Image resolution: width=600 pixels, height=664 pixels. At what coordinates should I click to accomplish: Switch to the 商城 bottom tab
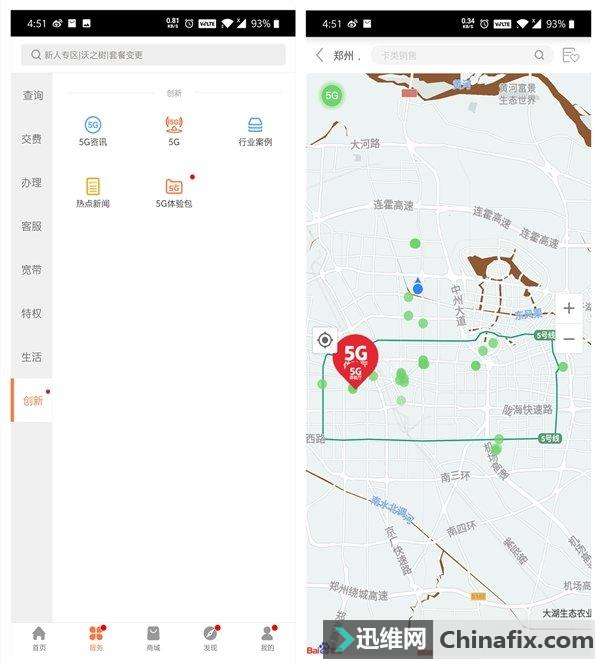(x=153, y=638)
